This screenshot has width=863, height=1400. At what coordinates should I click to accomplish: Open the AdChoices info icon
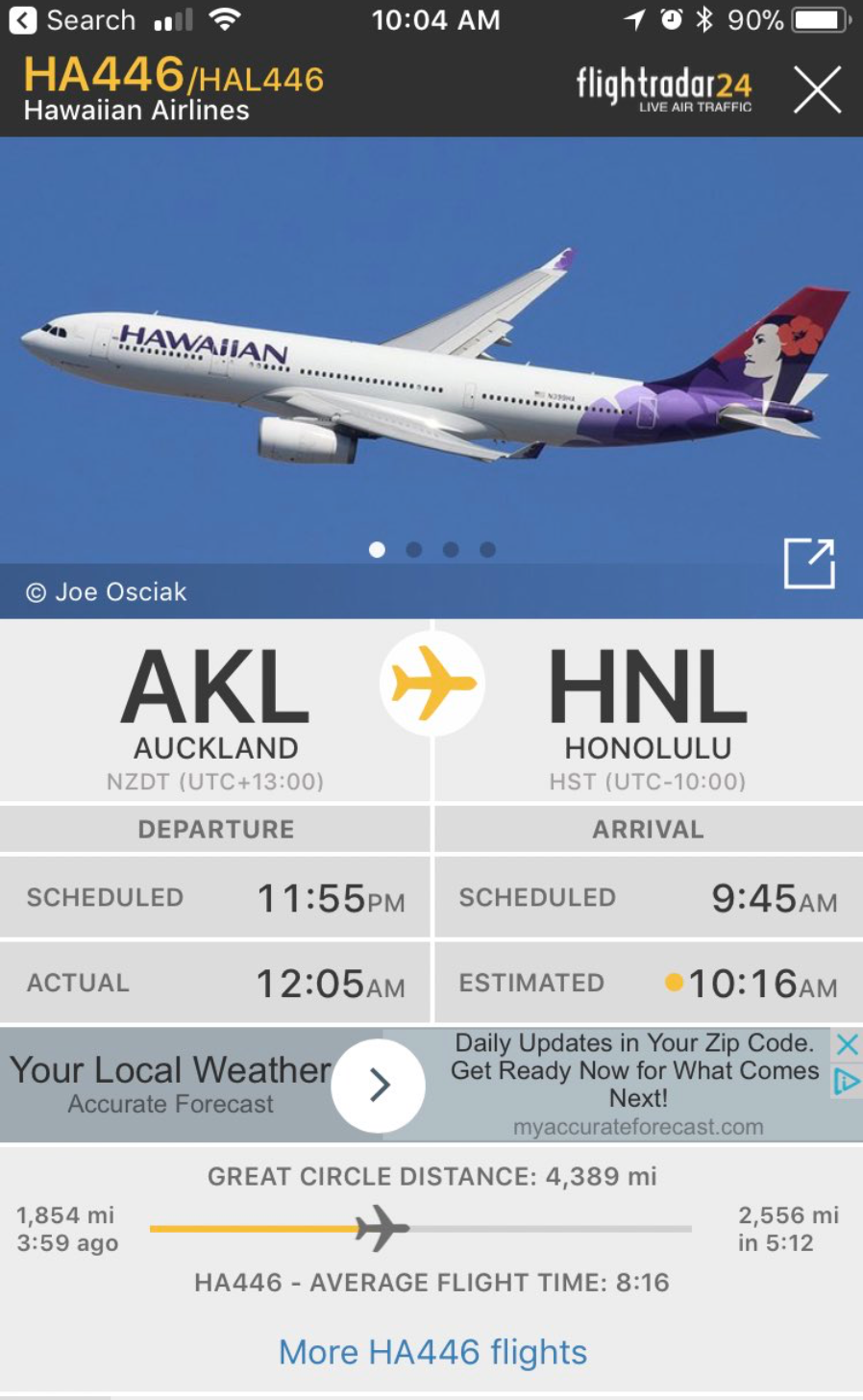click(x=846, y=1082)
